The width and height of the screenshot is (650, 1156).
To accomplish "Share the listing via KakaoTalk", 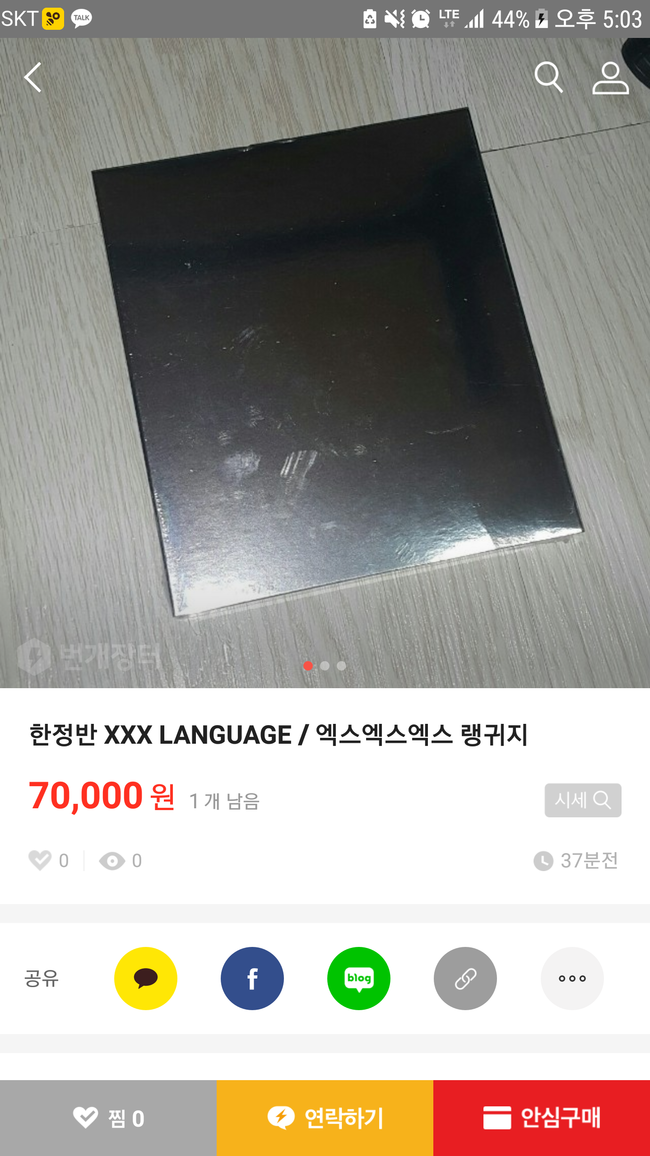I will [x=146, y=978].
